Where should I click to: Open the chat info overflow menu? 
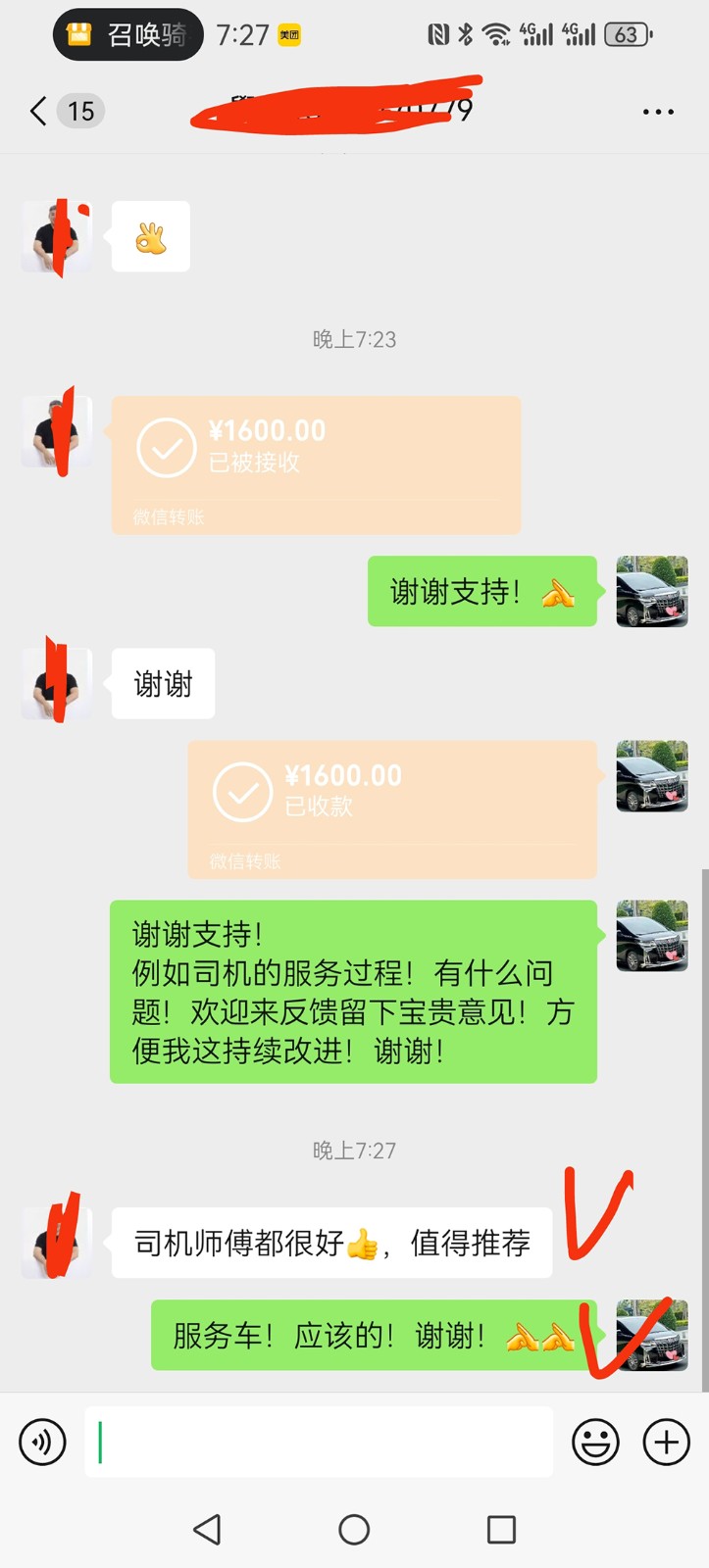(657, 112)
